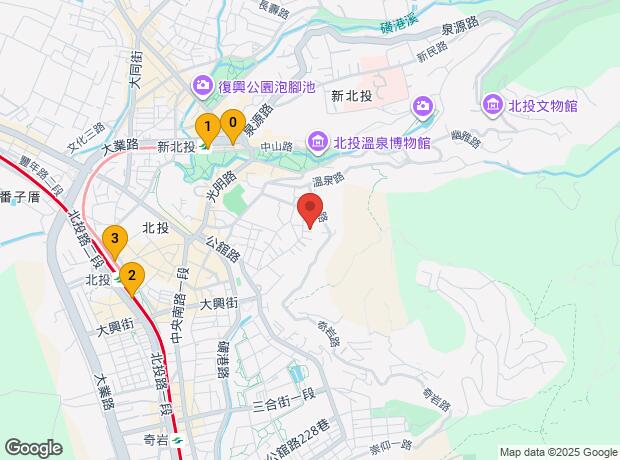Select the red location pin
Screen dimensions: 620x460
310,210
